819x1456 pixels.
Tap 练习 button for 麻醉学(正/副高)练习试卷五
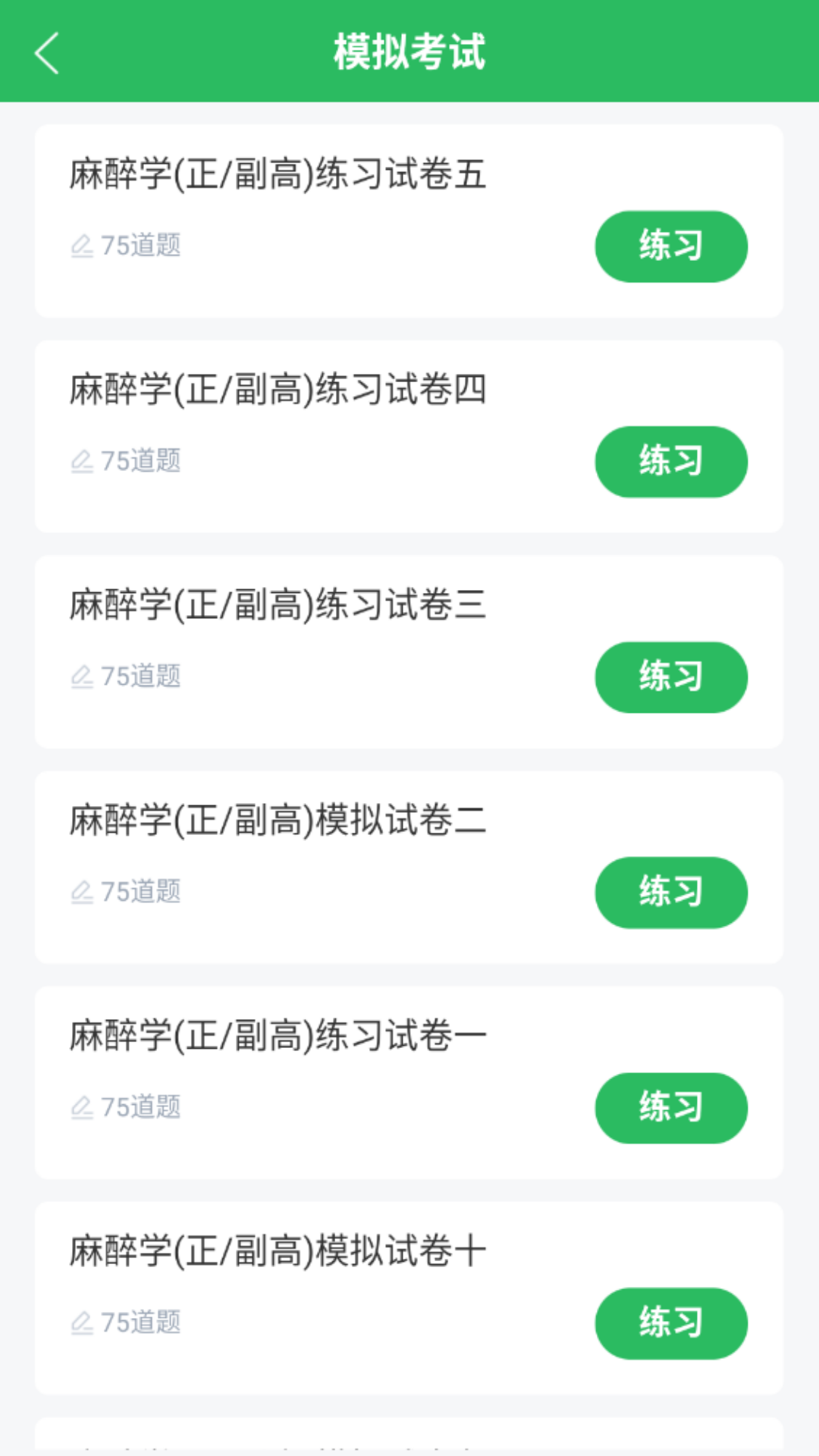[670, 245]
